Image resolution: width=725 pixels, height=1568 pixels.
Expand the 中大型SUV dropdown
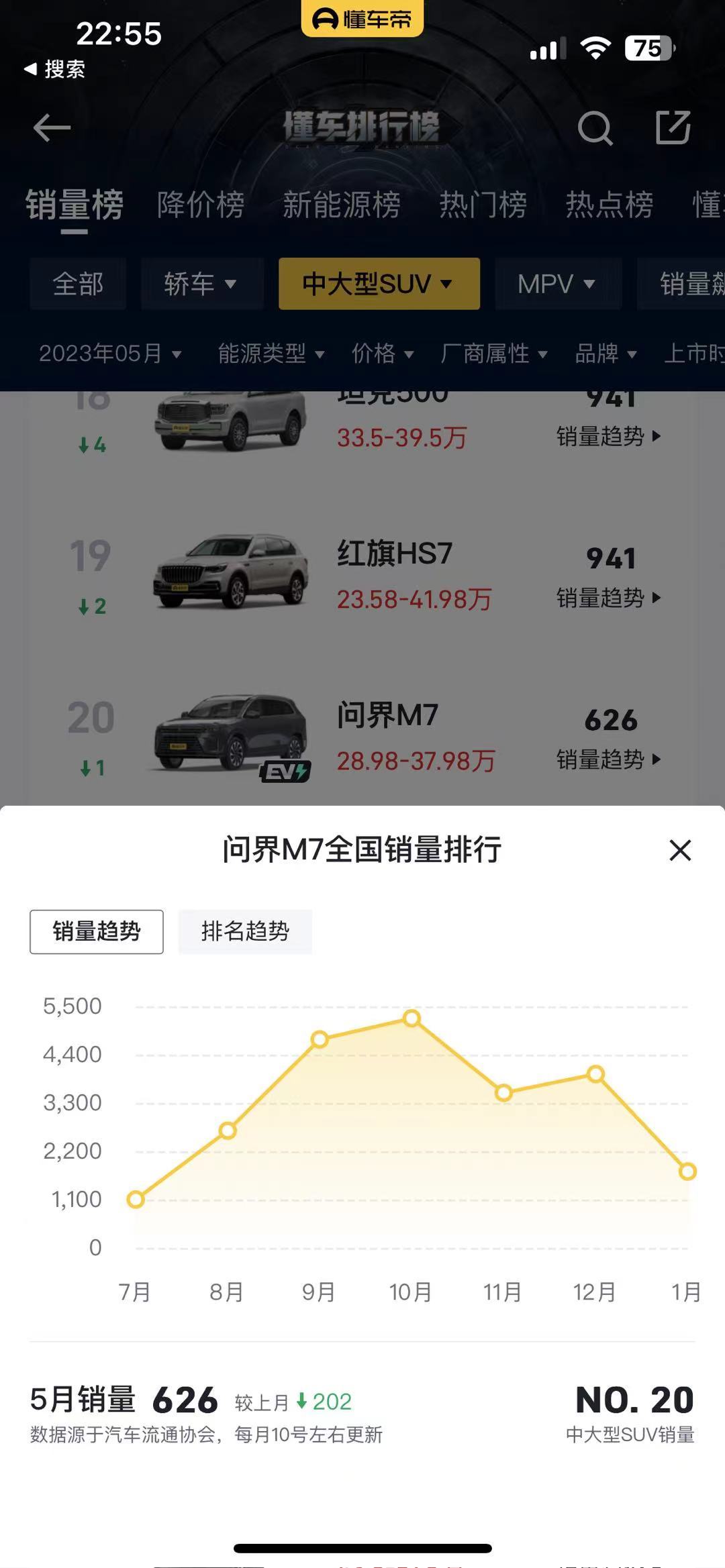pyautogui.click(x=379, y=284)
